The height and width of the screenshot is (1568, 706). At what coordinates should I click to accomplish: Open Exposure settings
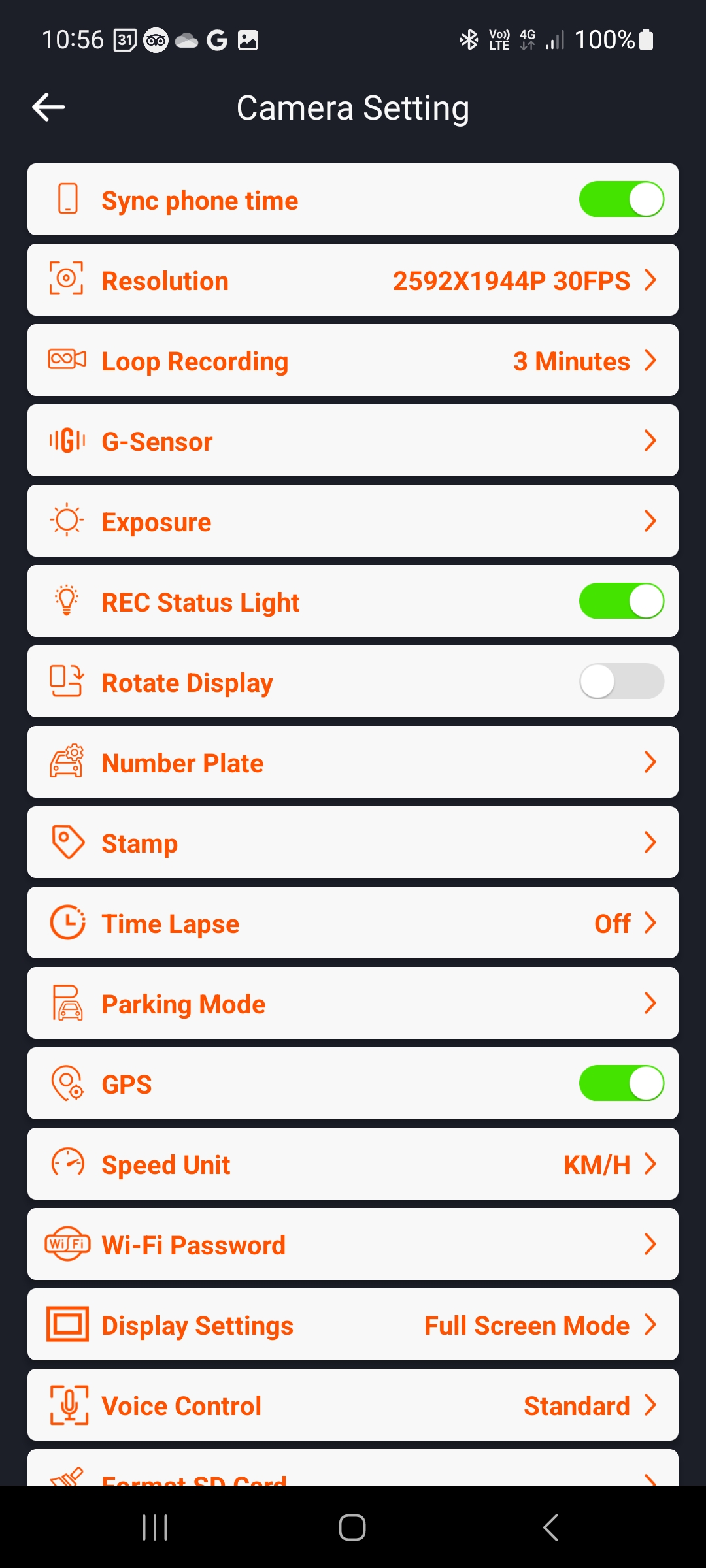pyautogui.click(x=353, y=521)
